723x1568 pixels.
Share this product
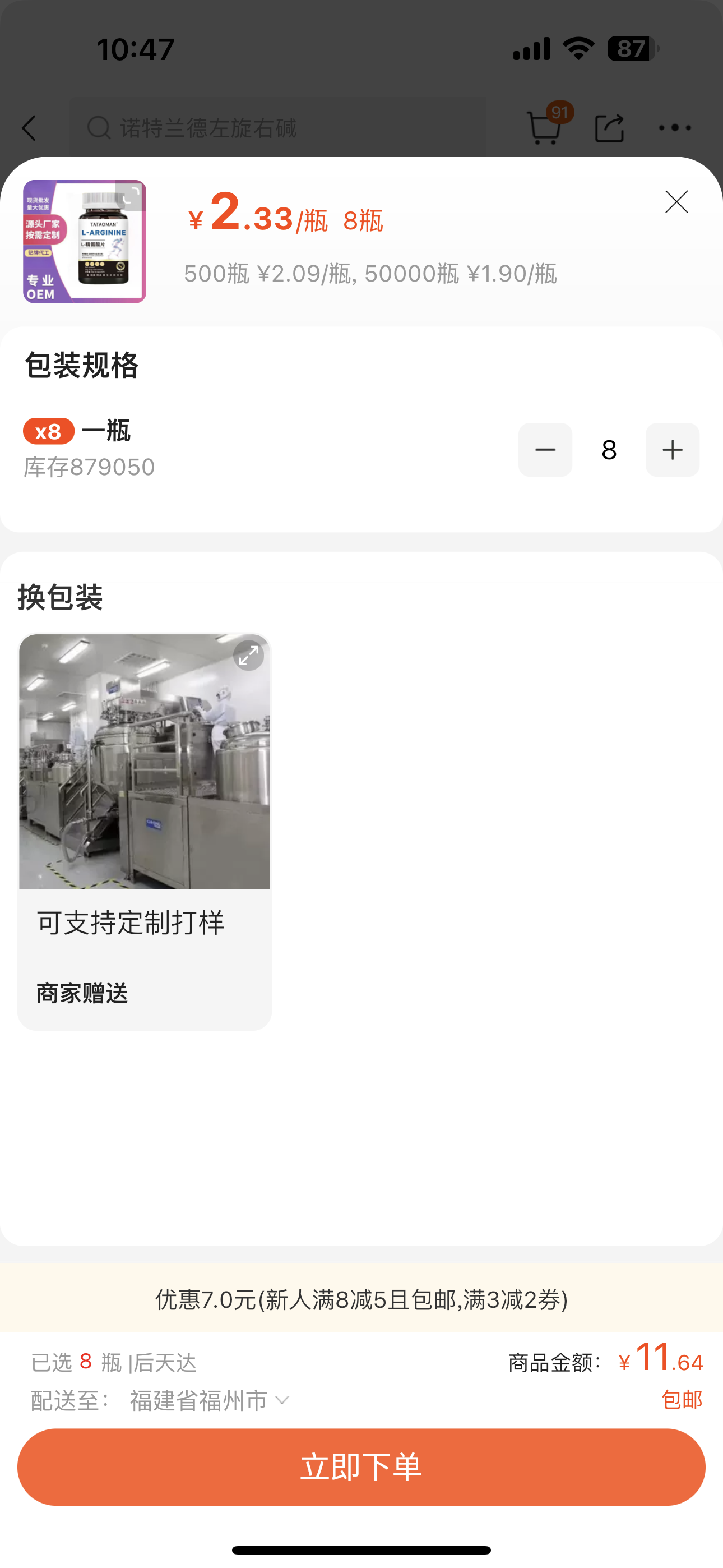[x=609, y=128]
